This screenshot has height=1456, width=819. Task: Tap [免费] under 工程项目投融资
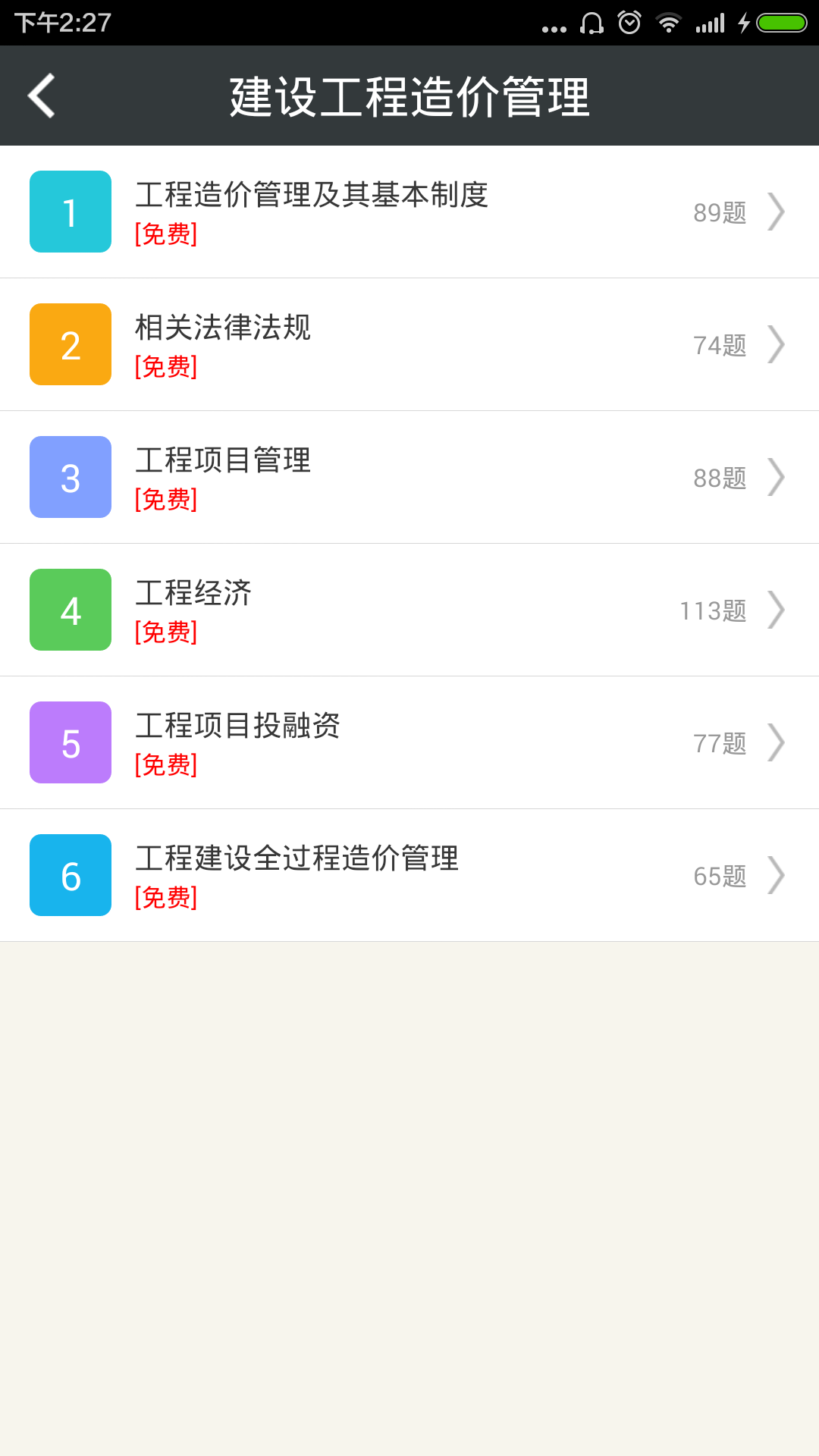pos(165,766)
